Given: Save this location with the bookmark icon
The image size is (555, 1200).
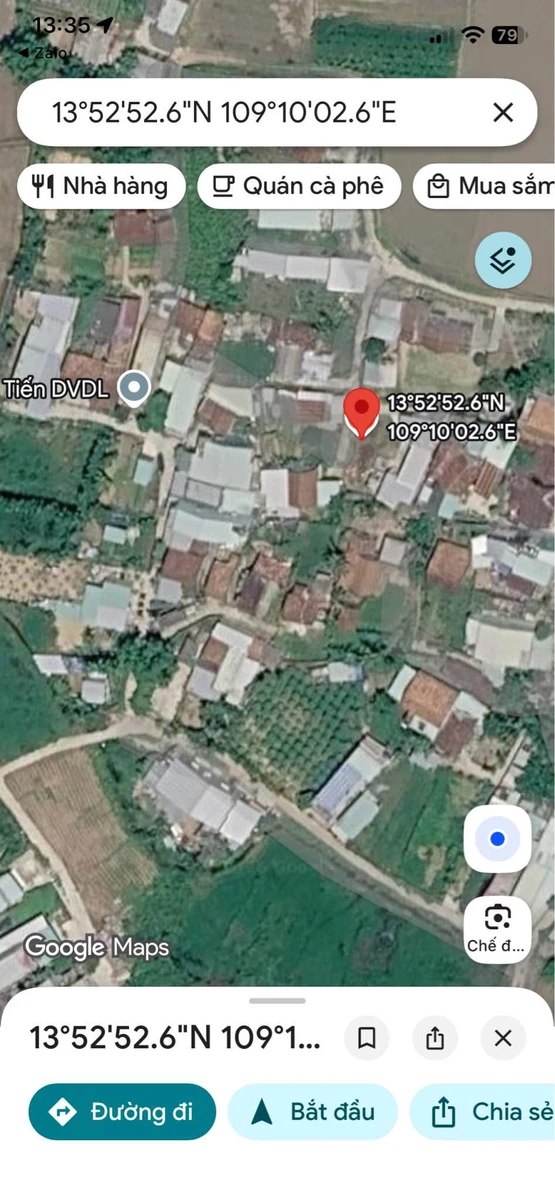Looking at the screenshot, I should [x=367, y=1038].
